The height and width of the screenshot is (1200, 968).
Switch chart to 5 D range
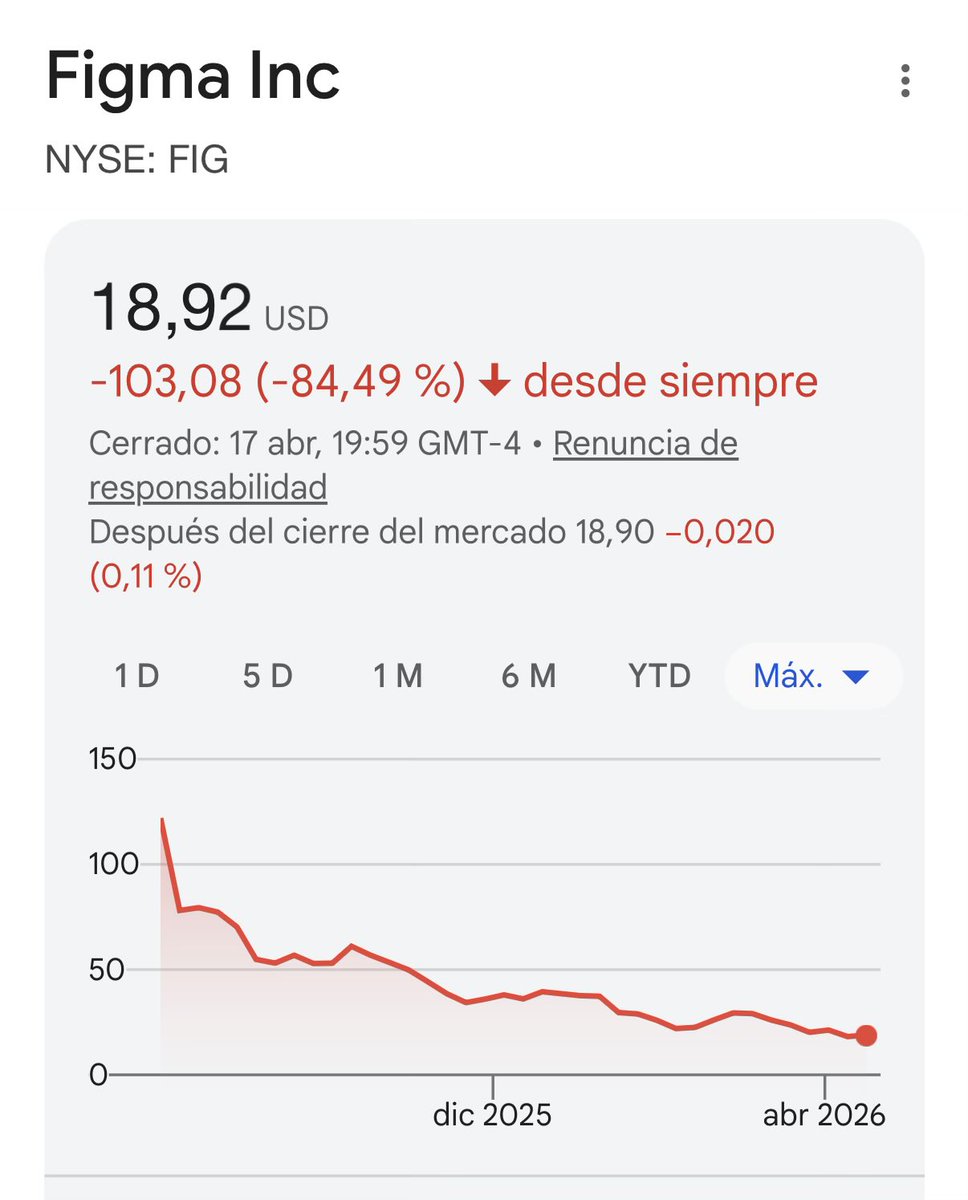point(267,677)
